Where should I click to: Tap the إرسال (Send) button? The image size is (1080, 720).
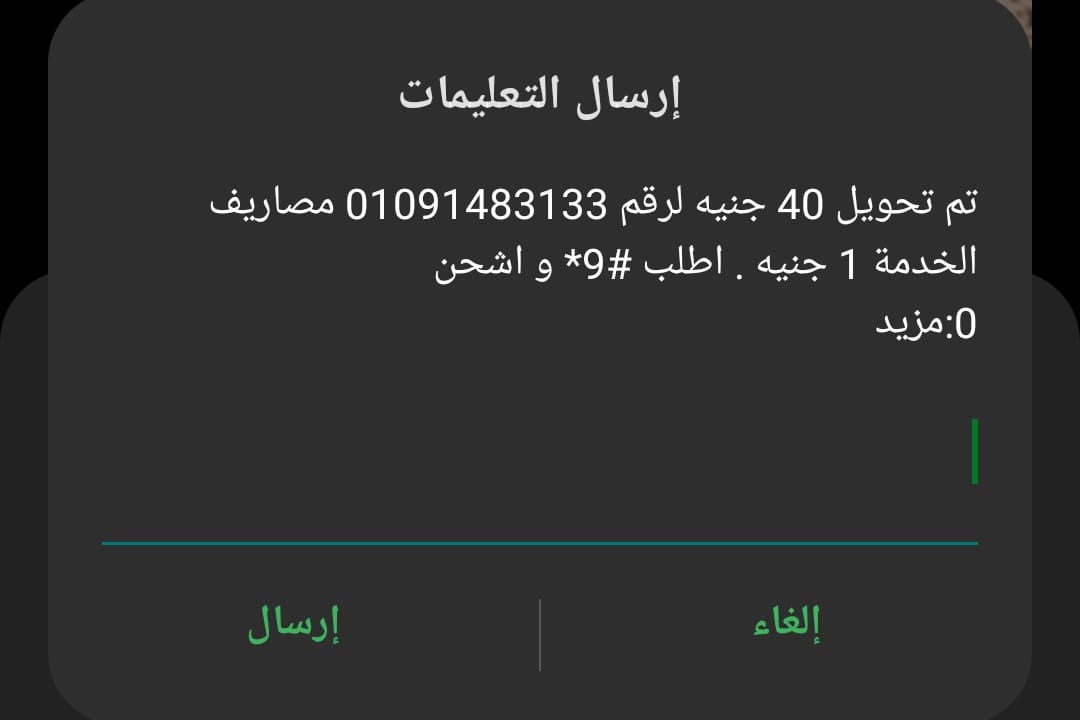[293, 624]
